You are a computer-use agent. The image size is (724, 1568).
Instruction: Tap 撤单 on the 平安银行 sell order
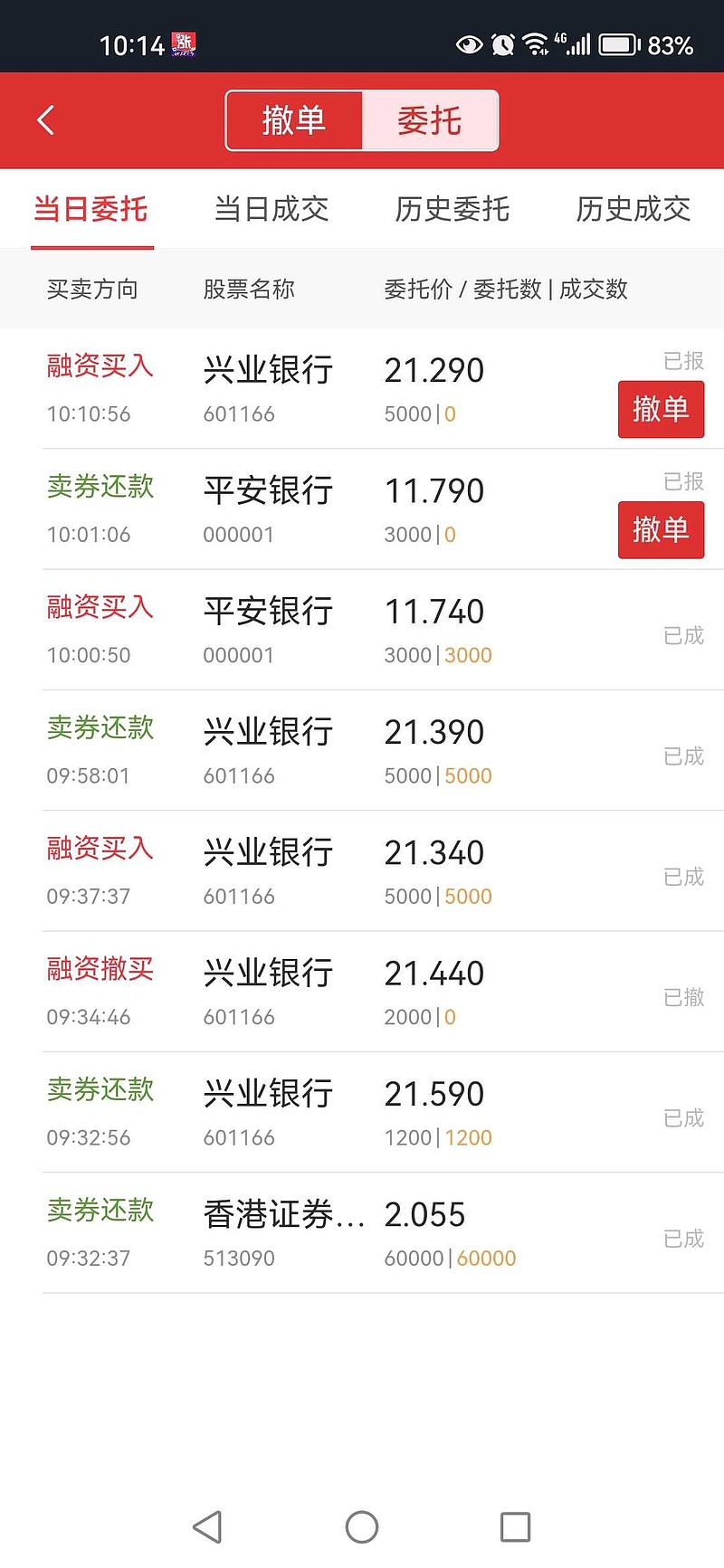[x=661, y=529]
